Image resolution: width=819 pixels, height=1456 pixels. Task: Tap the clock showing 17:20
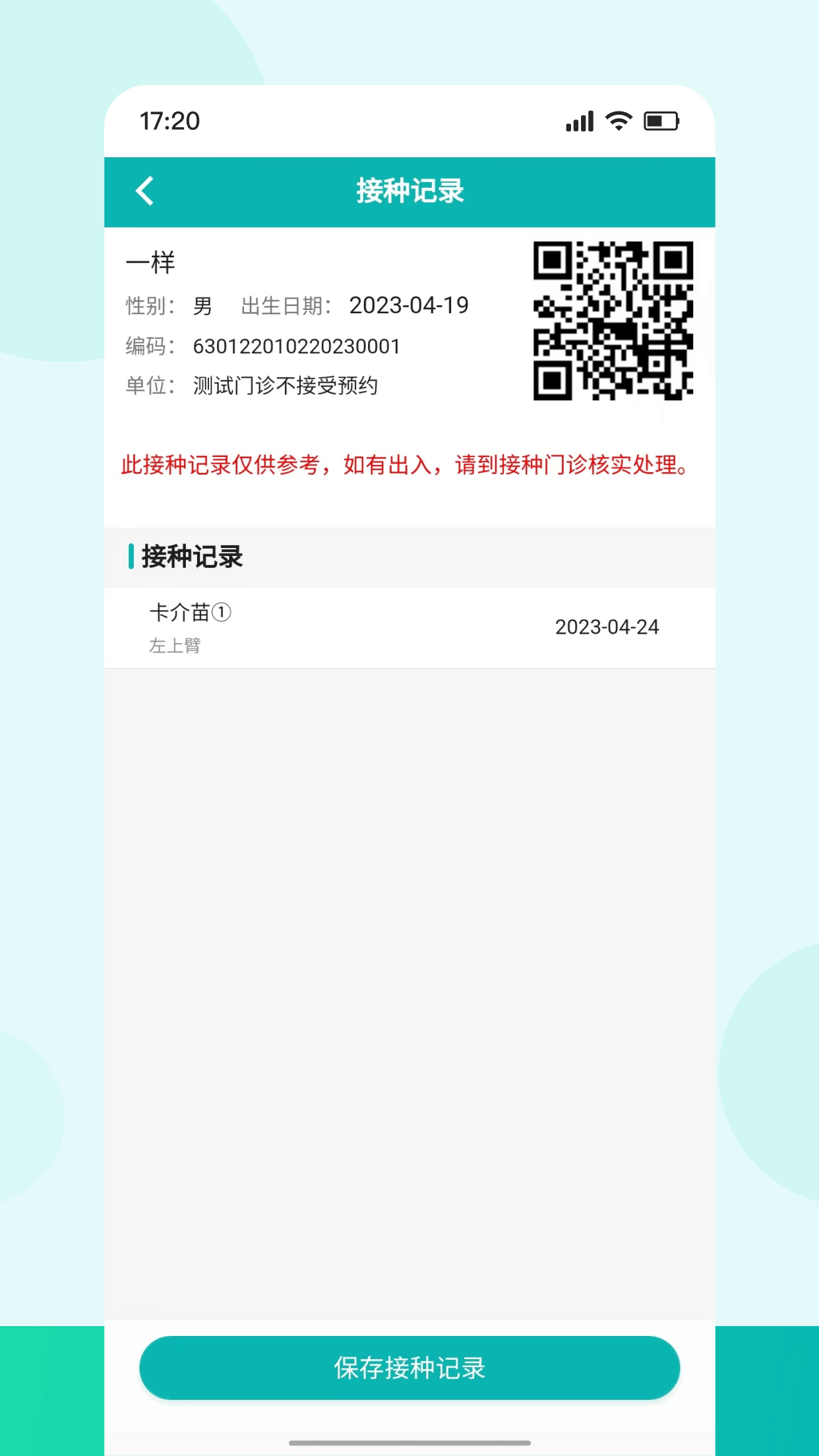167,120
